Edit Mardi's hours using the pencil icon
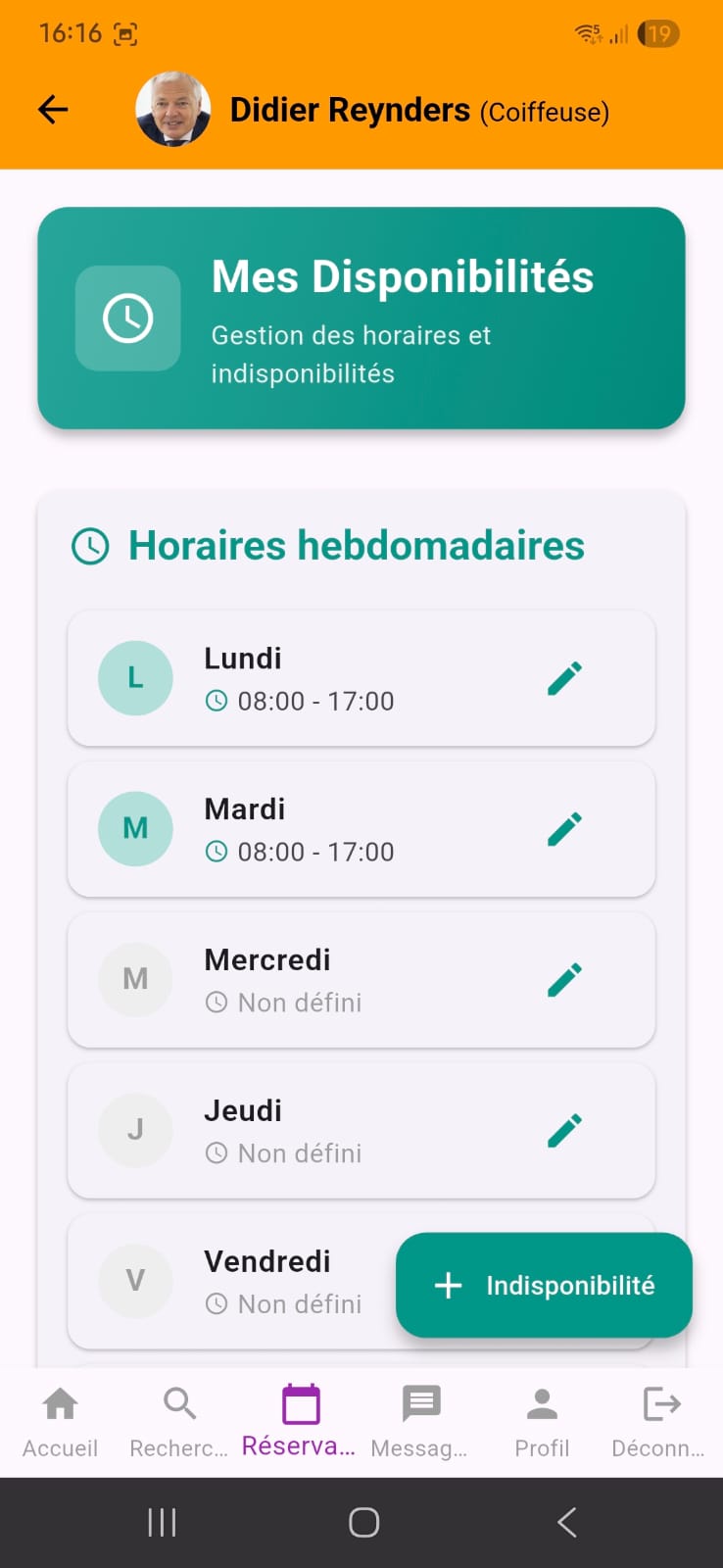 click(564, 828)
